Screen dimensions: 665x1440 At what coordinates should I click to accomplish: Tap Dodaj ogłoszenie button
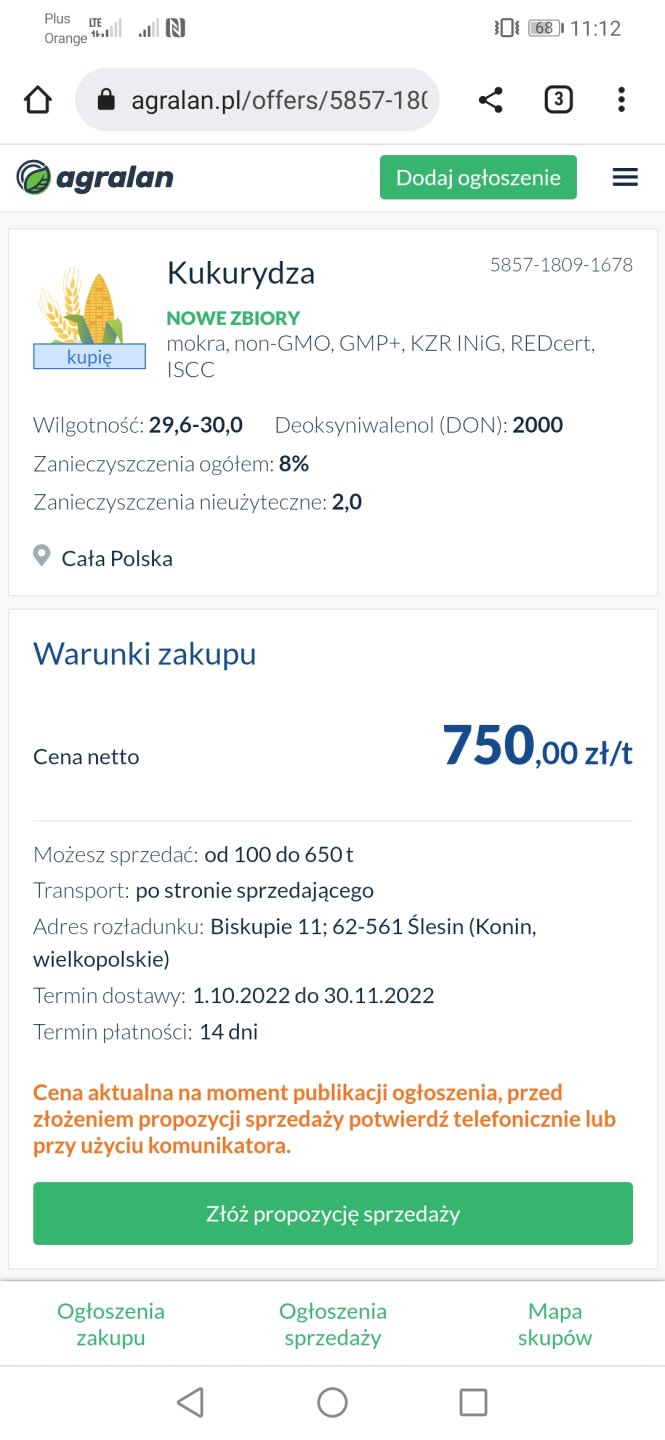point(478,178)
